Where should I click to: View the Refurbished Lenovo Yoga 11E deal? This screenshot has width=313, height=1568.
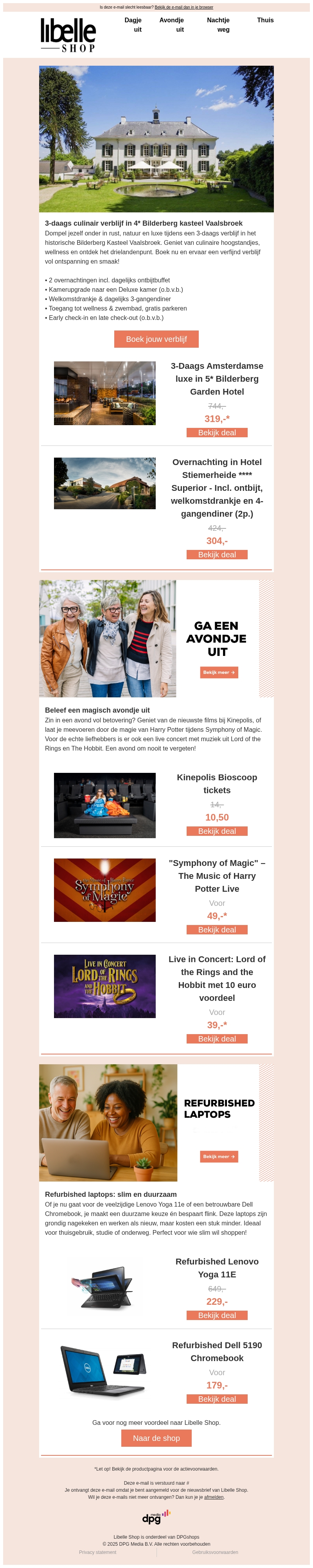coord(217,1315)
